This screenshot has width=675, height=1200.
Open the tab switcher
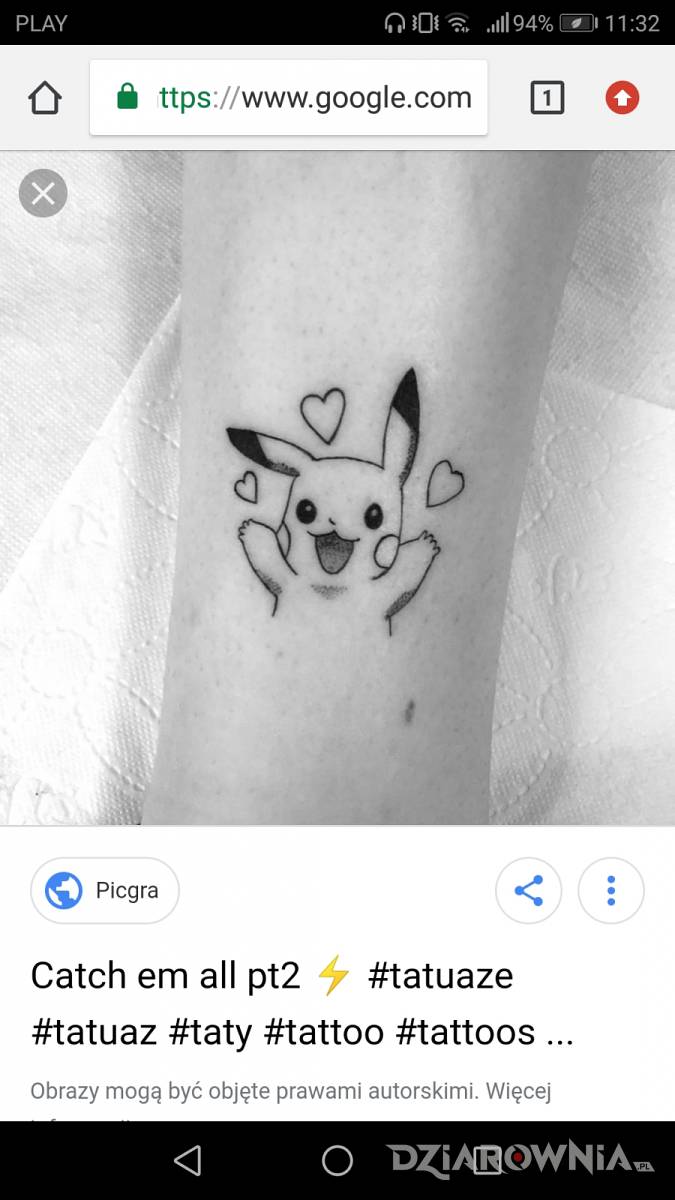point(547,98)
